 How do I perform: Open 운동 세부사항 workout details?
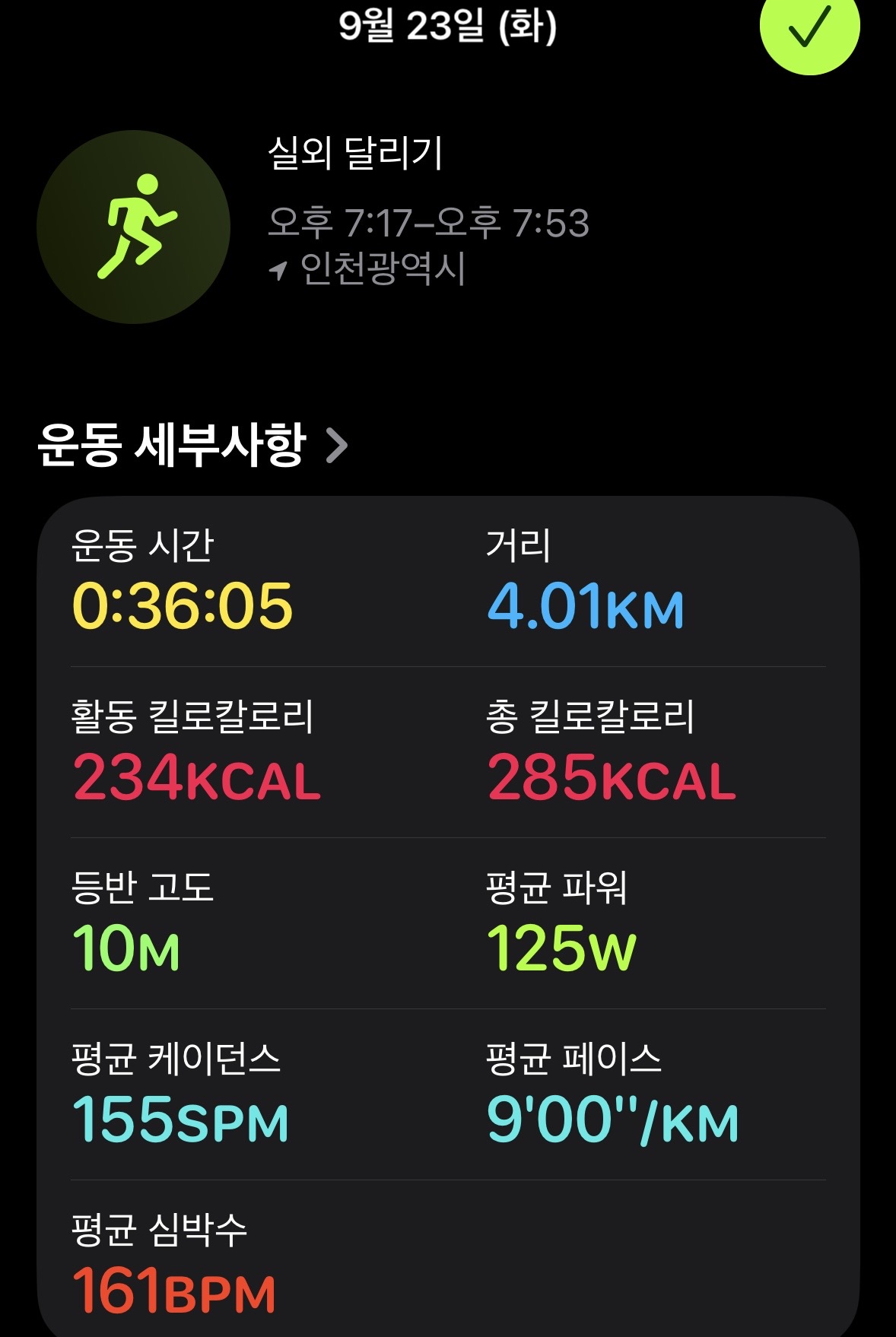[x=192, y=445]
